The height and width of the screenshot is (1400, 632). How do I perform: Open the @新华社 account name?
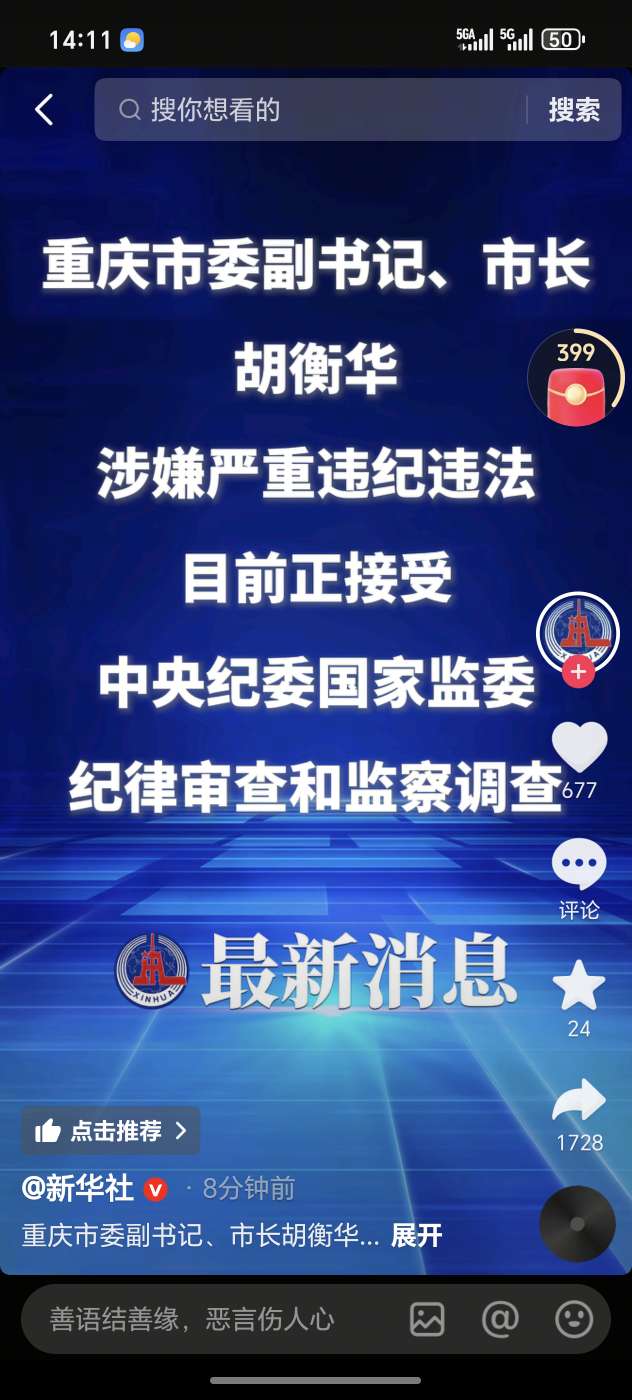(78, 1189)
